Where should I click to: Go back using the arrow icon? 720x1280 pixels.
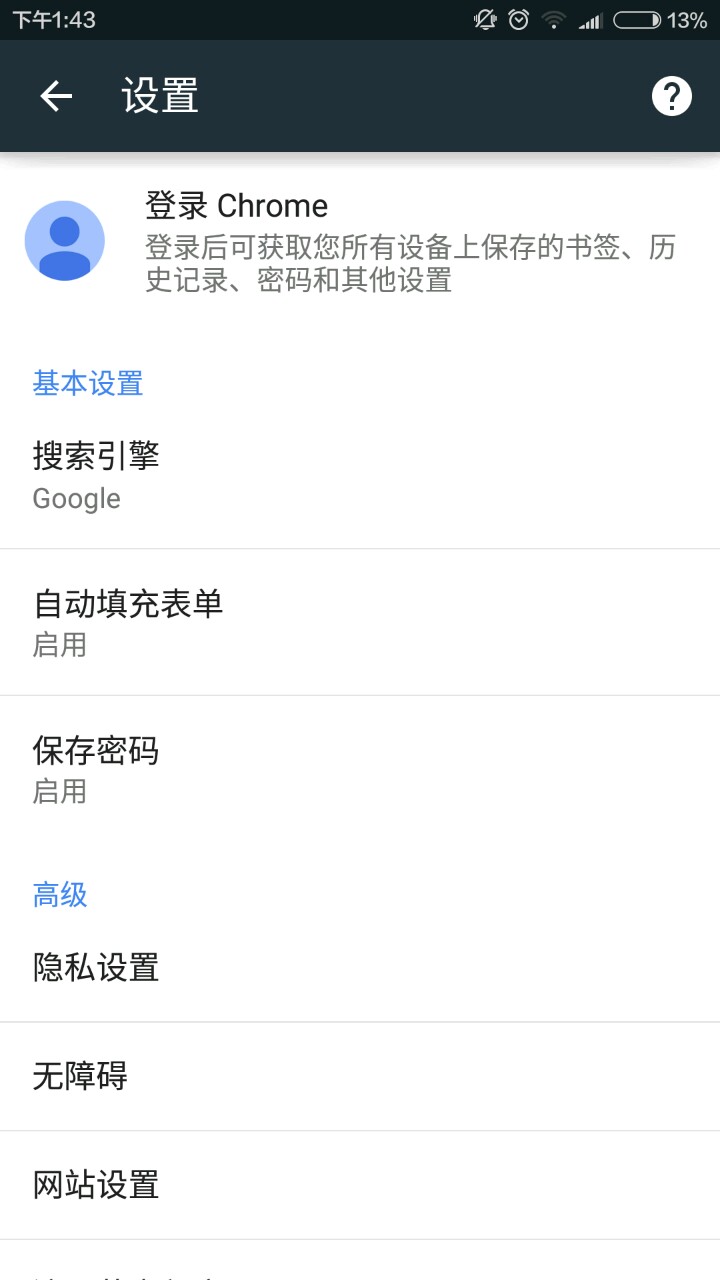[56, 96]
